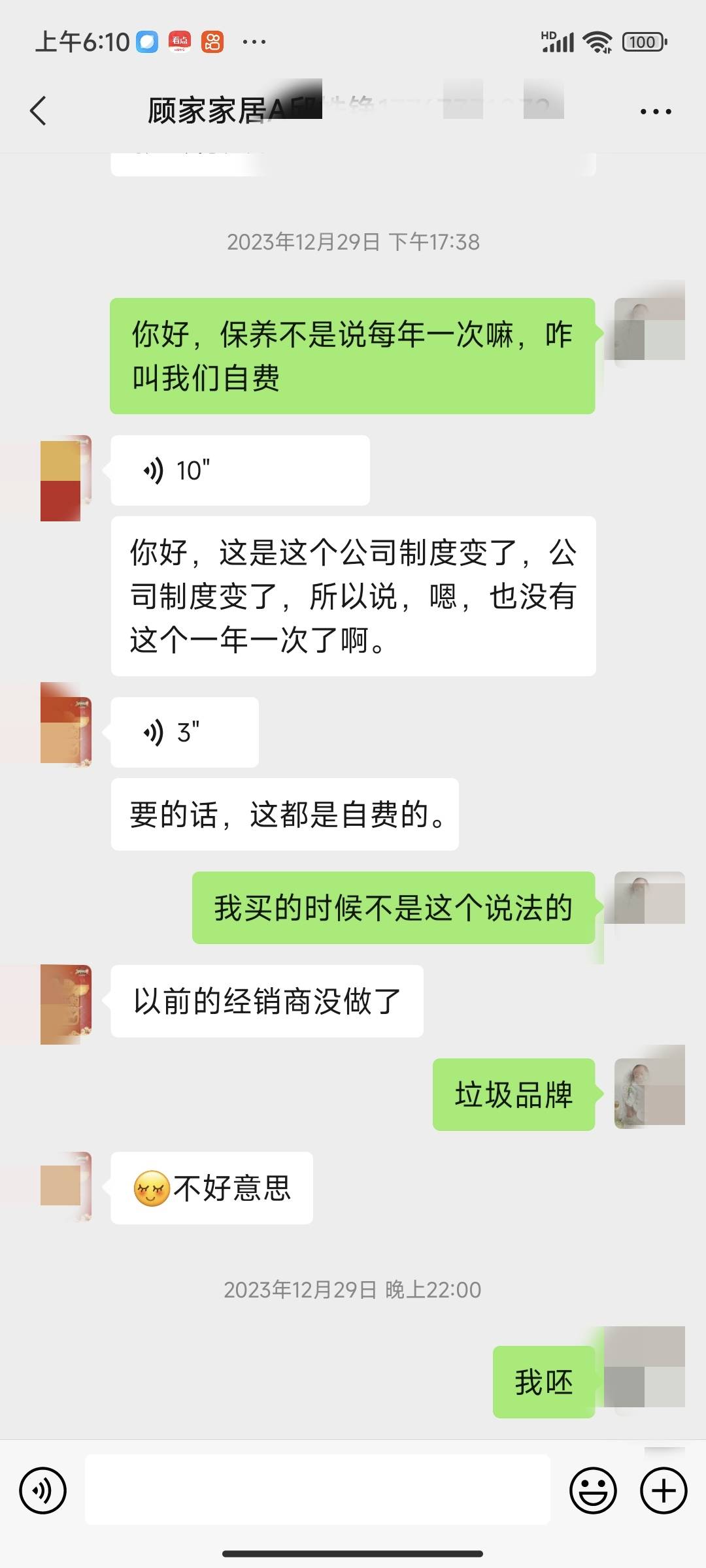Open the plus attachments panel
The height and width of the screenshot is (1568, 706).
coord(664,1490)
